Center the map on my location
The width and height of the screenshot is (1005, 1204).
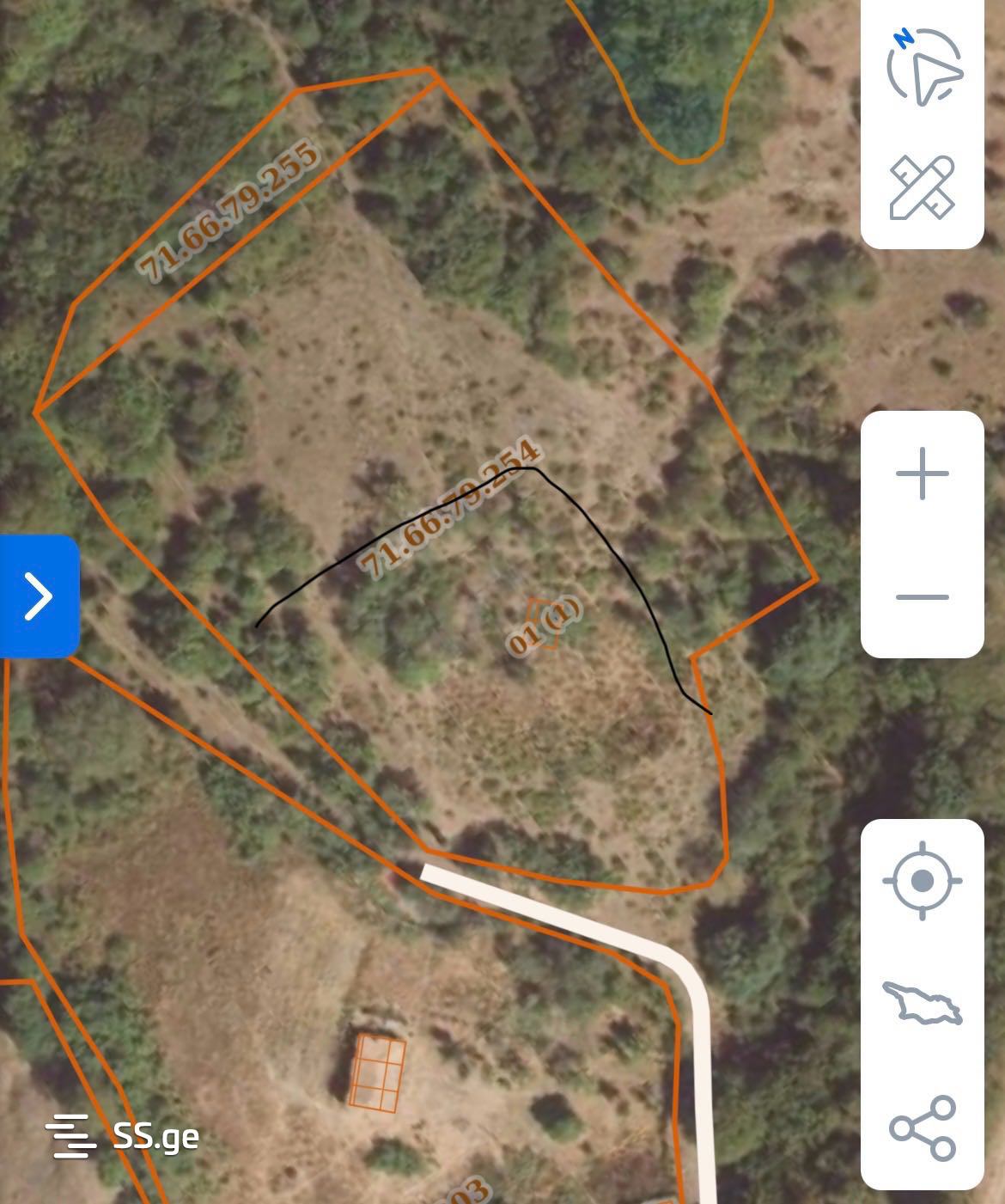click(923, 881)
